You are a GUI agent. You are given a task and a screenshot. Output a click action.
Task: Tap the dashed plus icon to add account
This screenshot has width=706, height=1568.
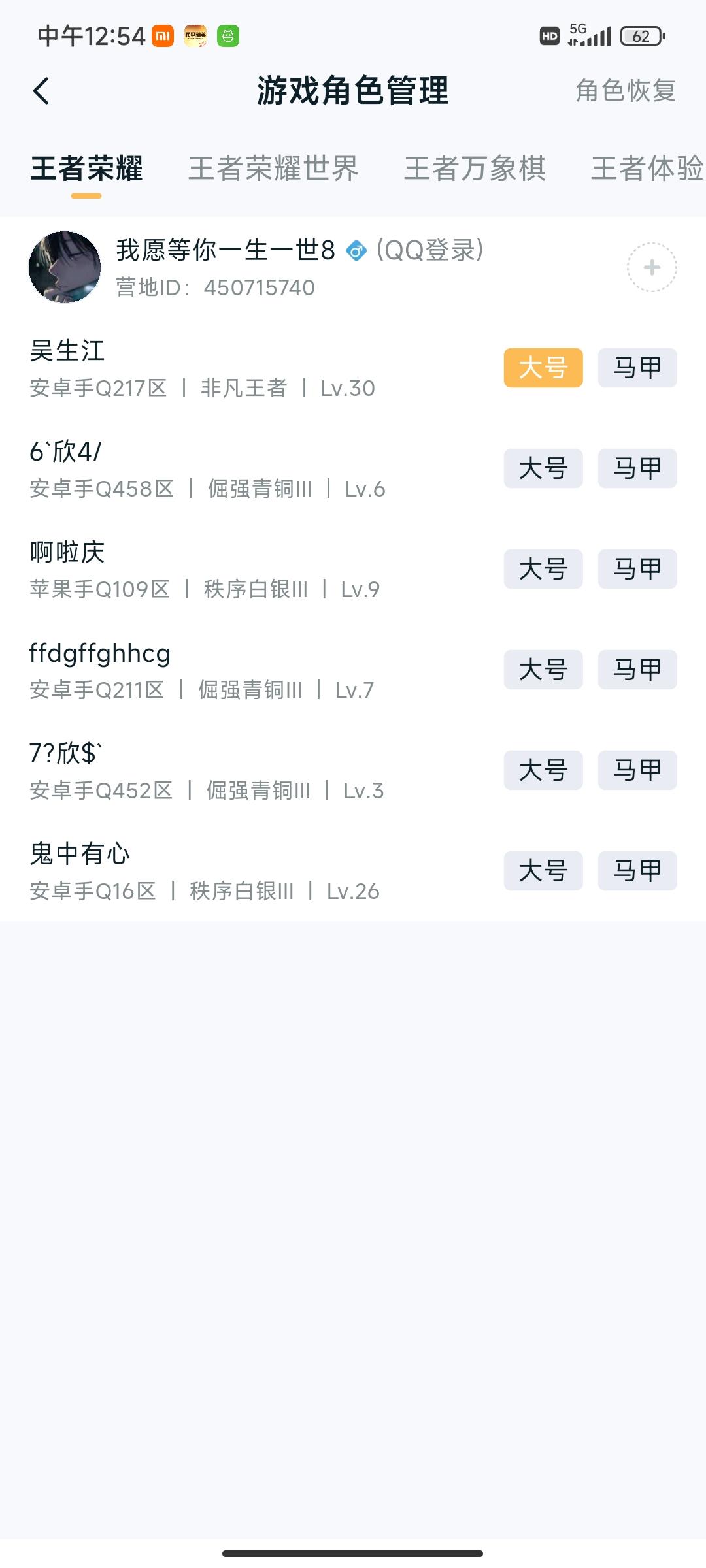tap(651, 268)
